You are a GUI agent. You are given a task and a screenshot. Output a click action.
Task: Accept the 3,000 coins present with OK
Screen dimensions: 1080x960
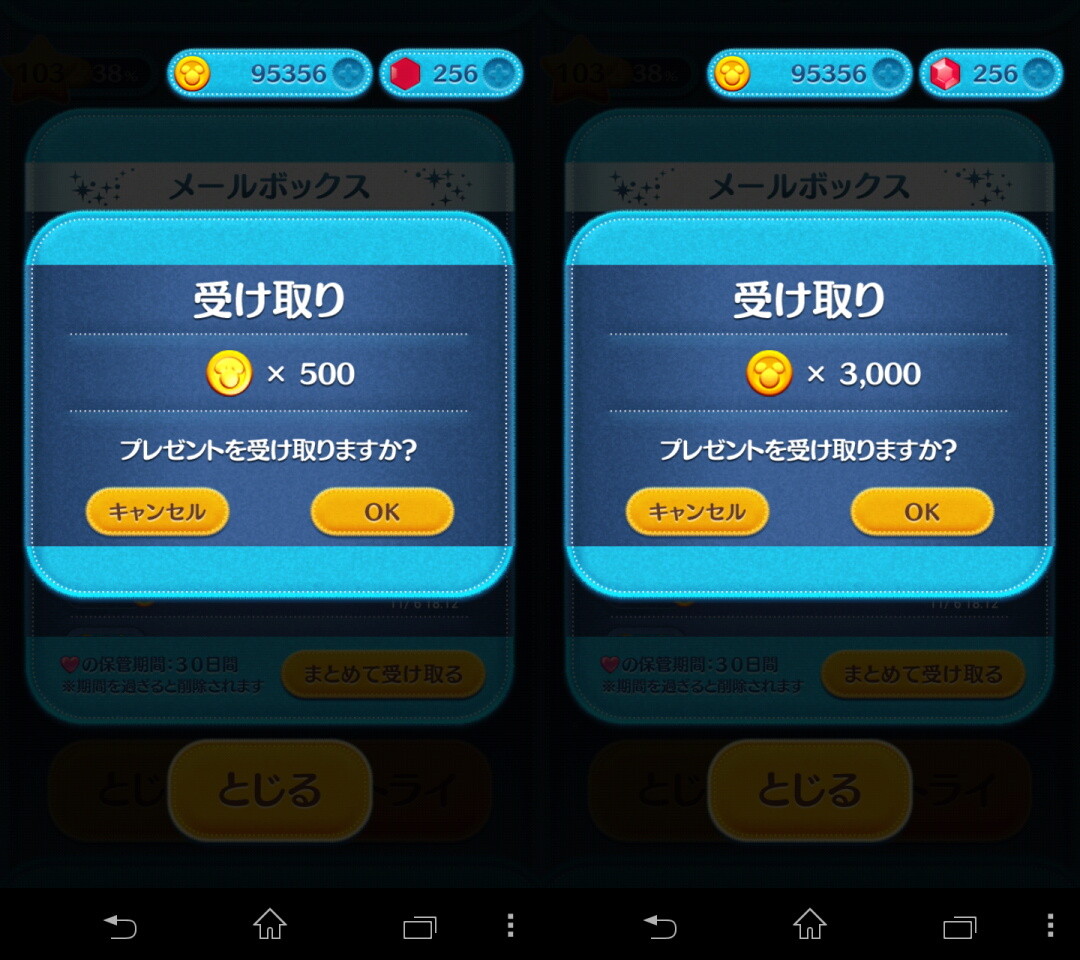[922, 512]
